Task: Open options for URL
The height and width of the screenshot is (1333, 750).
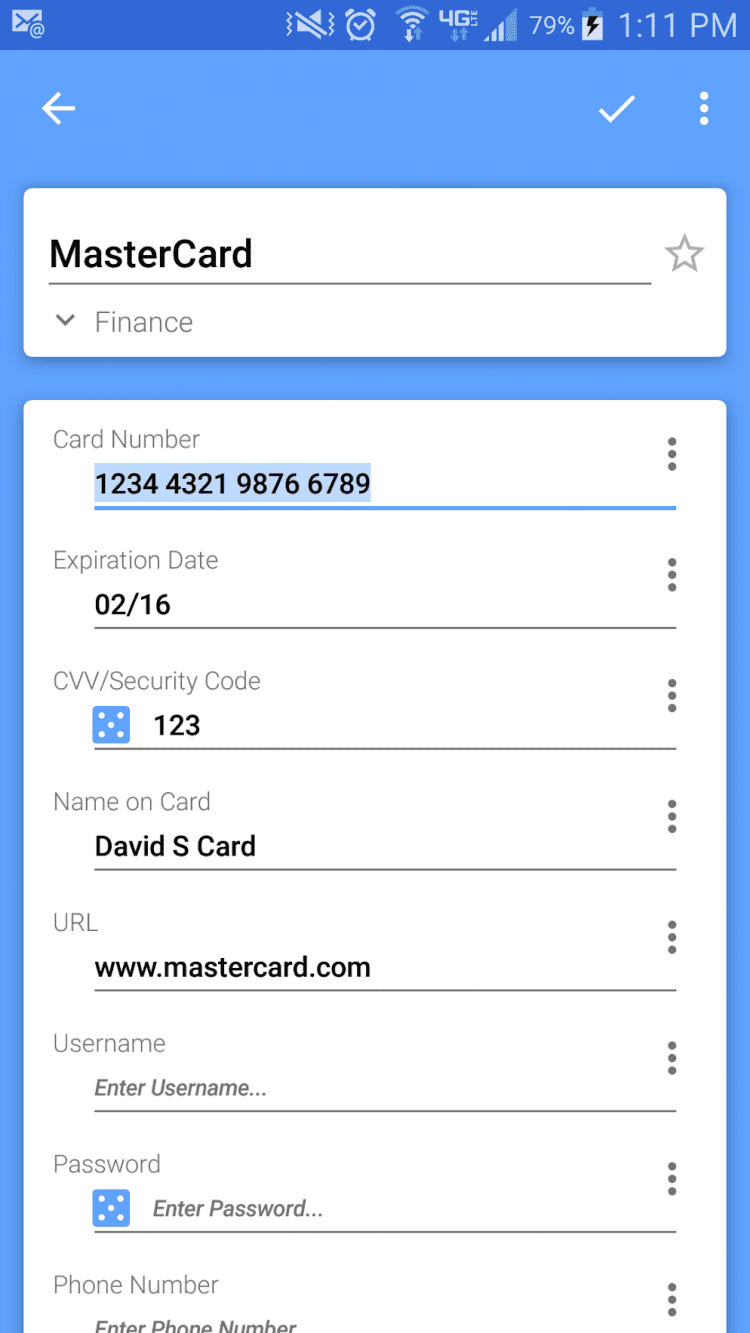Action: (672, 938)
